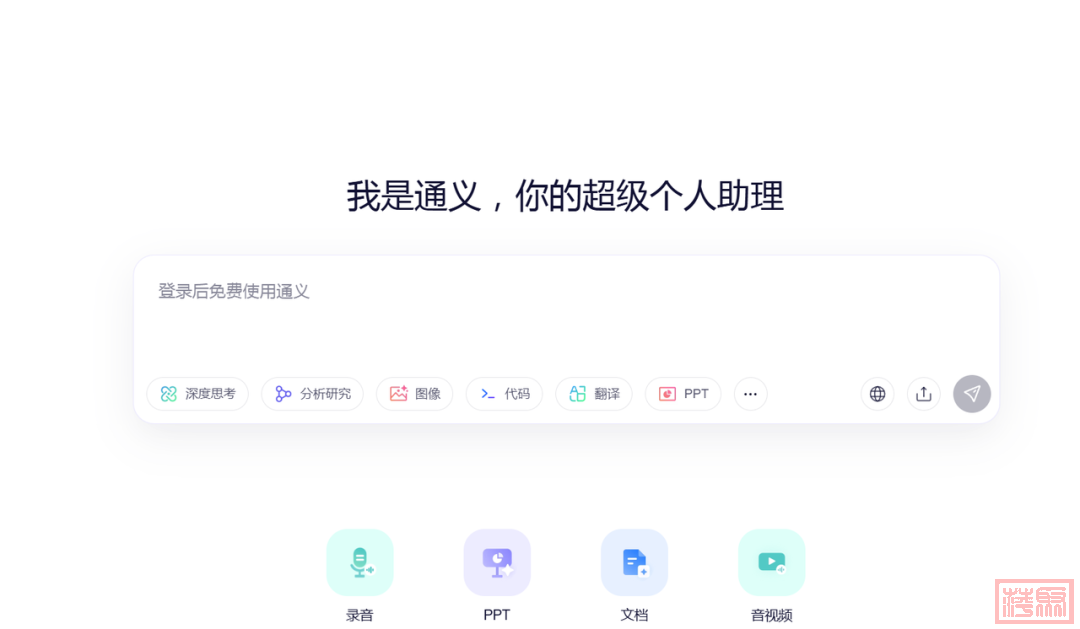Open the 录音 recording tool
Screen dimensions: 1080x629
coord(360,563)
